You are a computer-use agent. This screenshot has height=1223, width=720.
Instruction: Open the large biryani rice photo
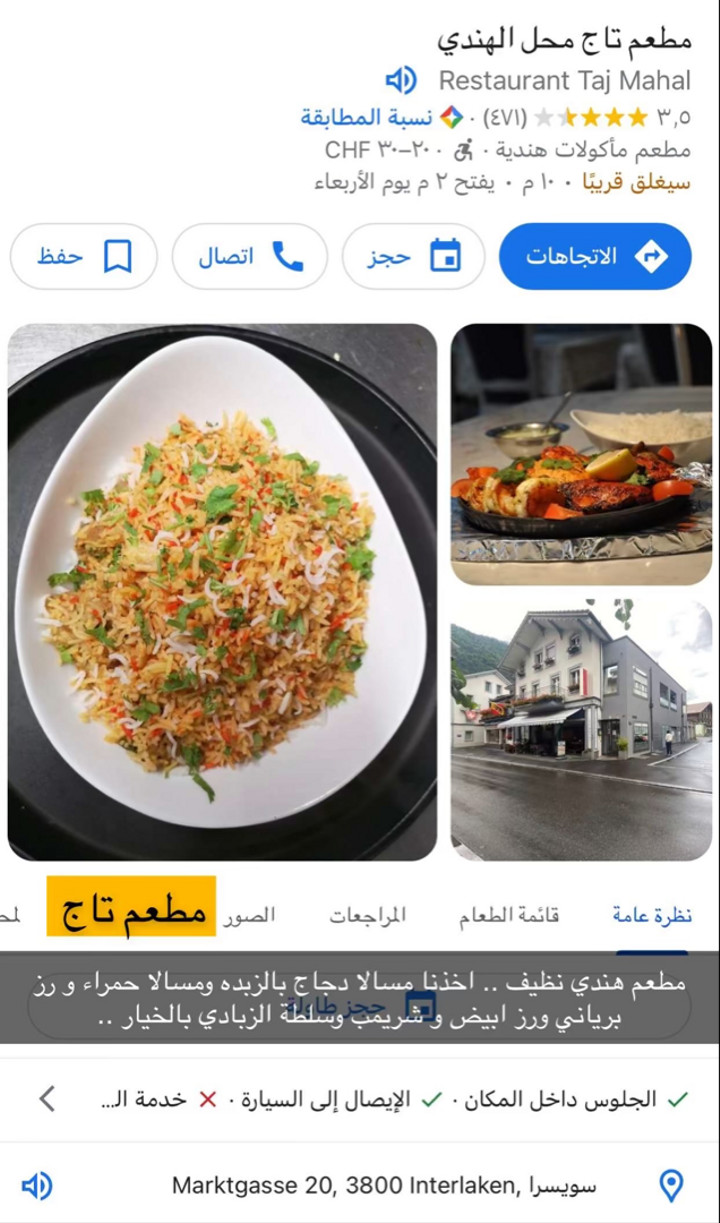pos(222,592)
